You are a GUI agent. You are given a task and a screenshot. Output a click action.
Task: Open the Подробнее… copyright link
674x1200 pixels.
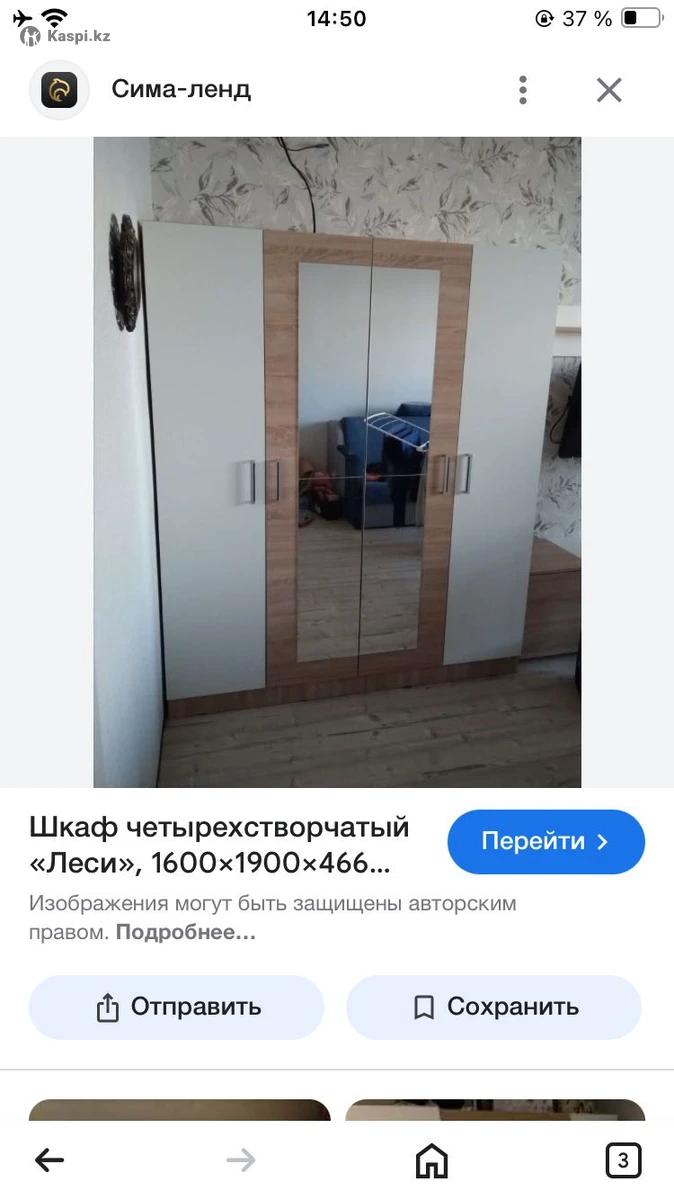(x=186, y=932)
